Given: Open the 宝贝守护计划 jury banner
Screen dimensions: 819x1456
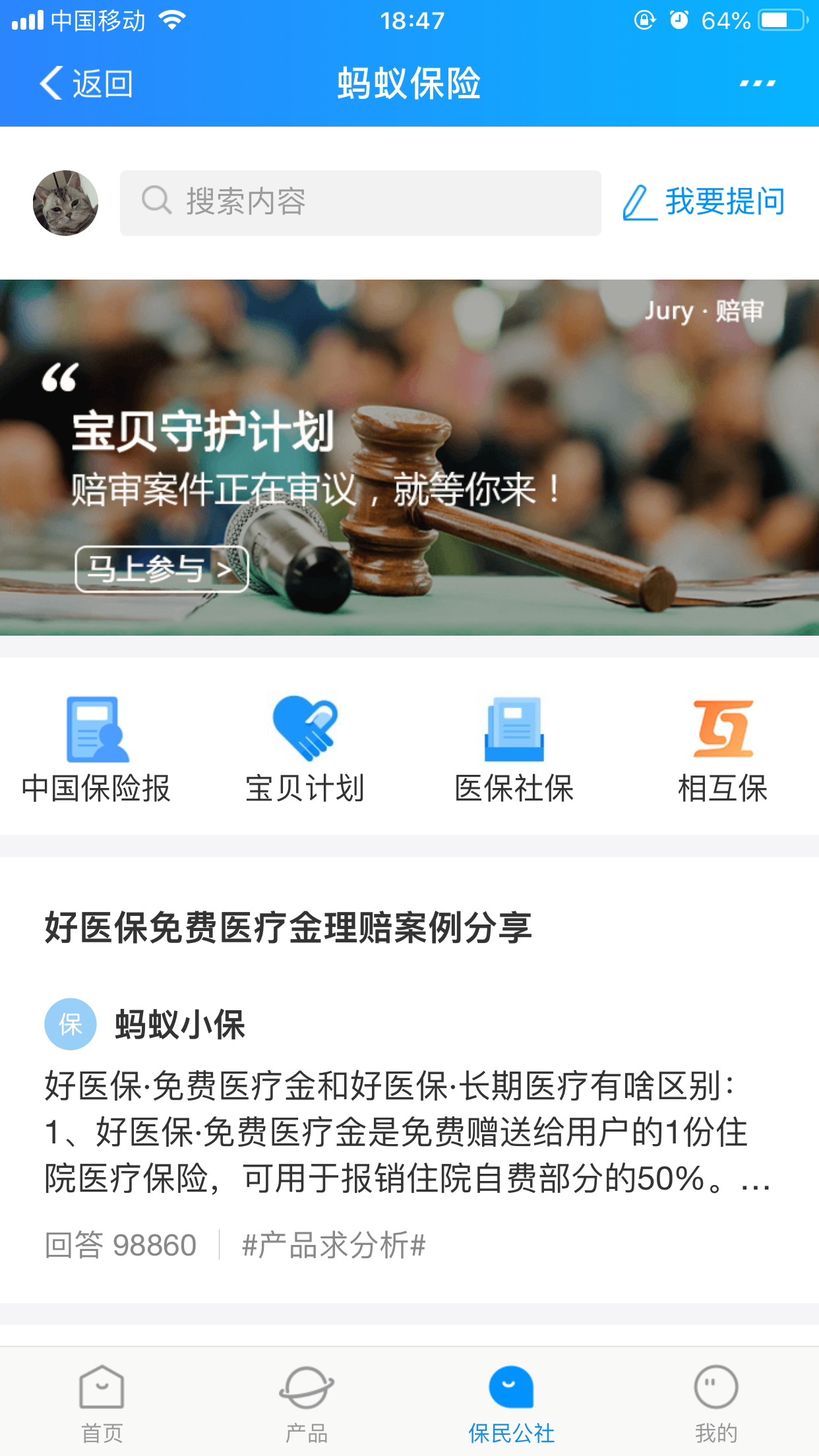Looking at the screenshot, I should (409, 456).
